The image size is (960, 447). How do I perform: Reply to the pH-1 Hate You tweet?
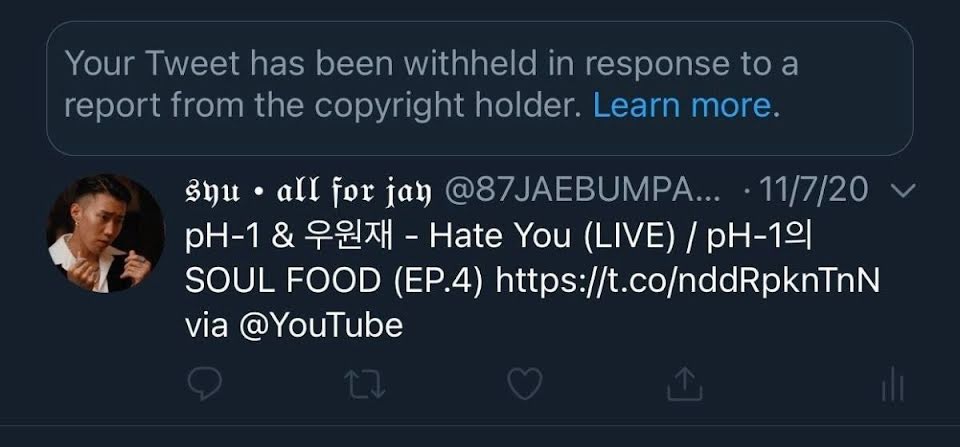pyautogui.click(x=204, y=383)
